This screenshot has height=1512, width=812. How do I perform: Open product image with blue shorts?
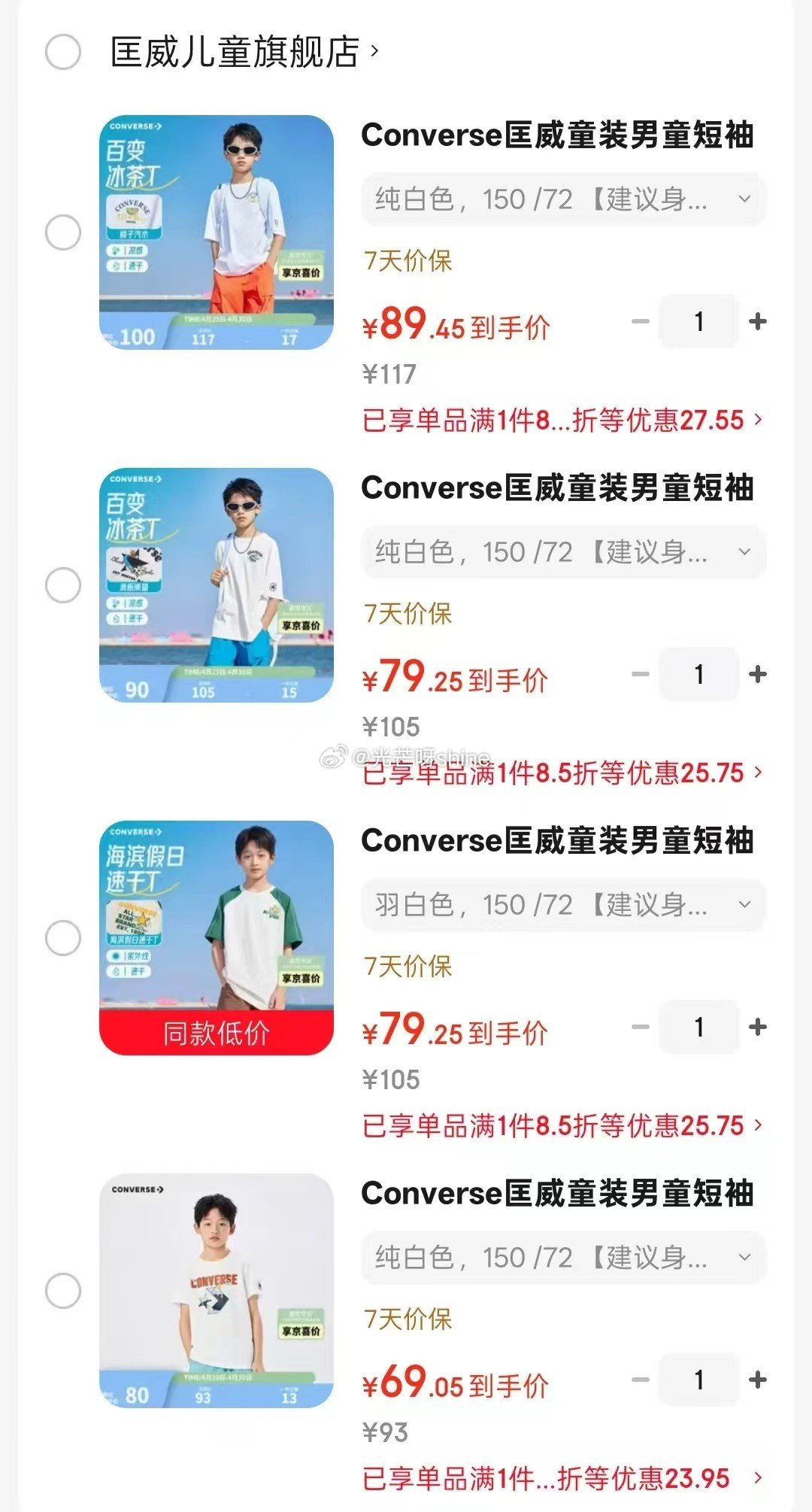pyautogui.click(x=217, y=584)
